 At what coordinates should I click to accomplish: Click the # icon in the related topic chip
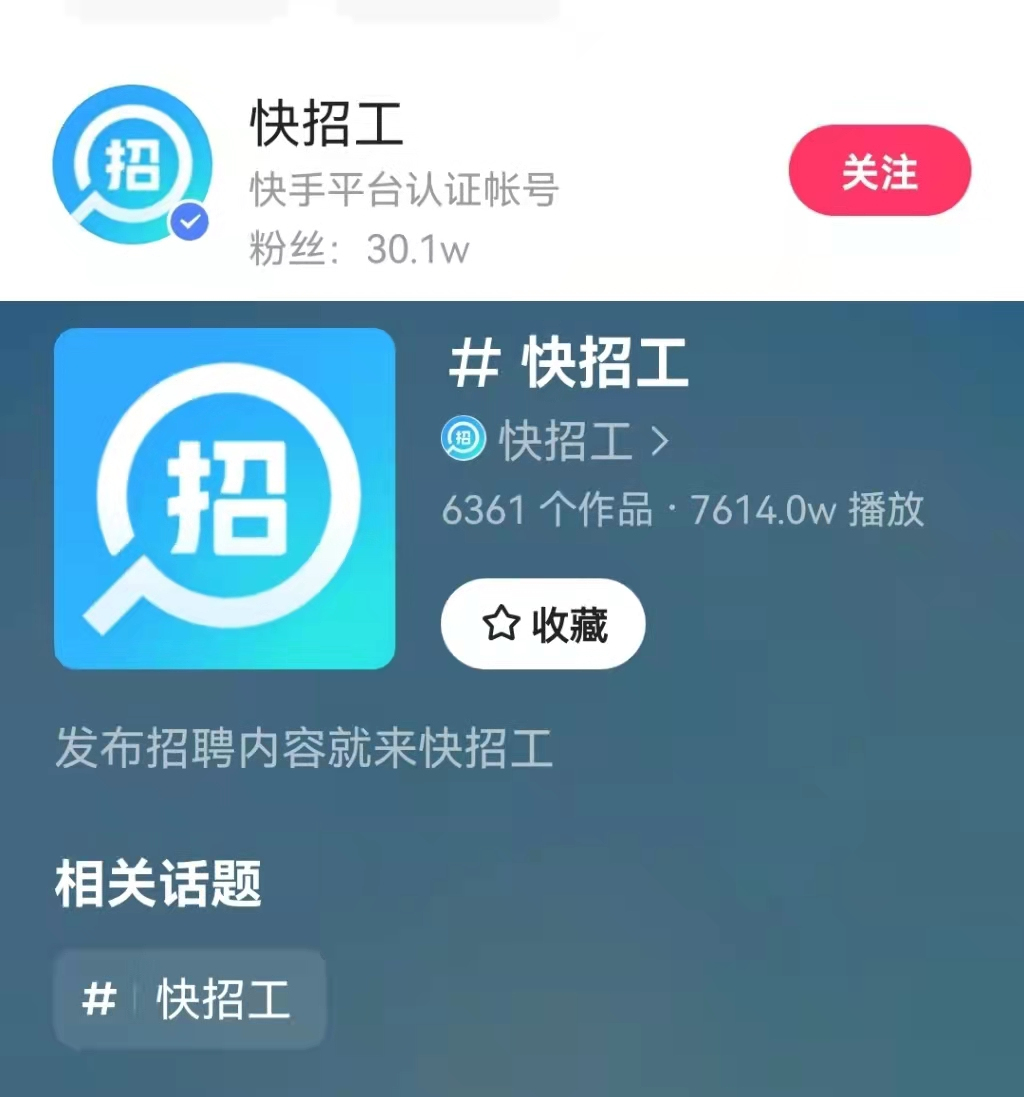[x=98, y=999]
